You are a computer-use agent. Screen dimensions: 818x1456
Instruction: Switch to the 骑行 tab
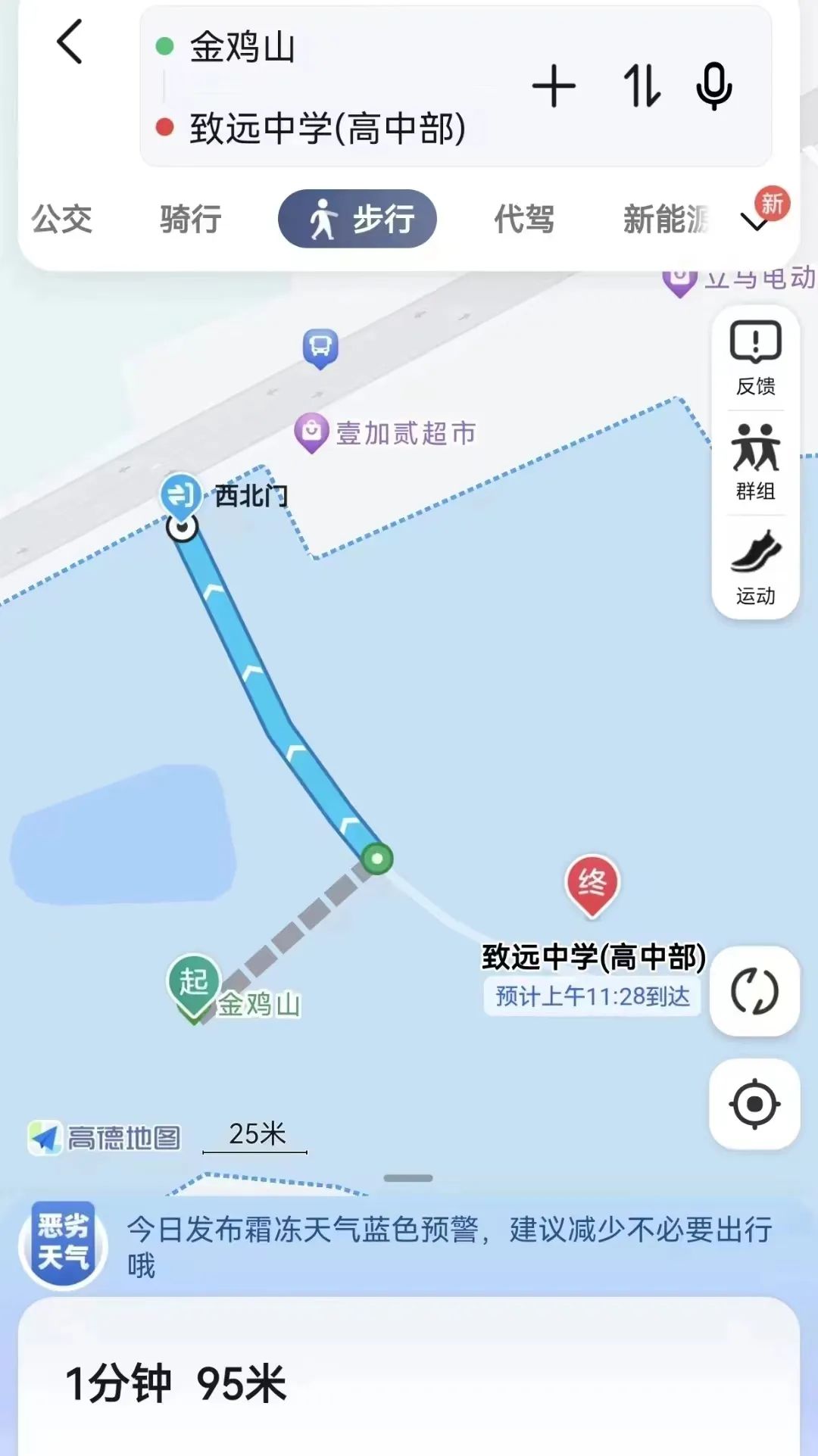point(191,220)
